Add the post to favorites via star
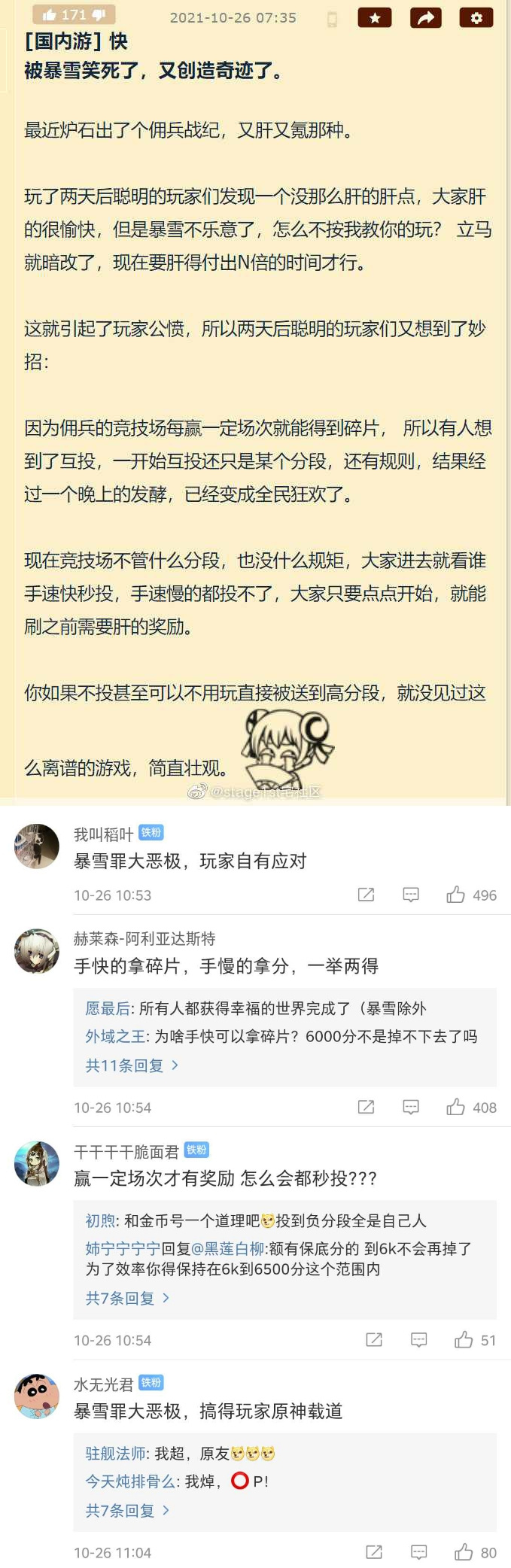 [374, 17]
